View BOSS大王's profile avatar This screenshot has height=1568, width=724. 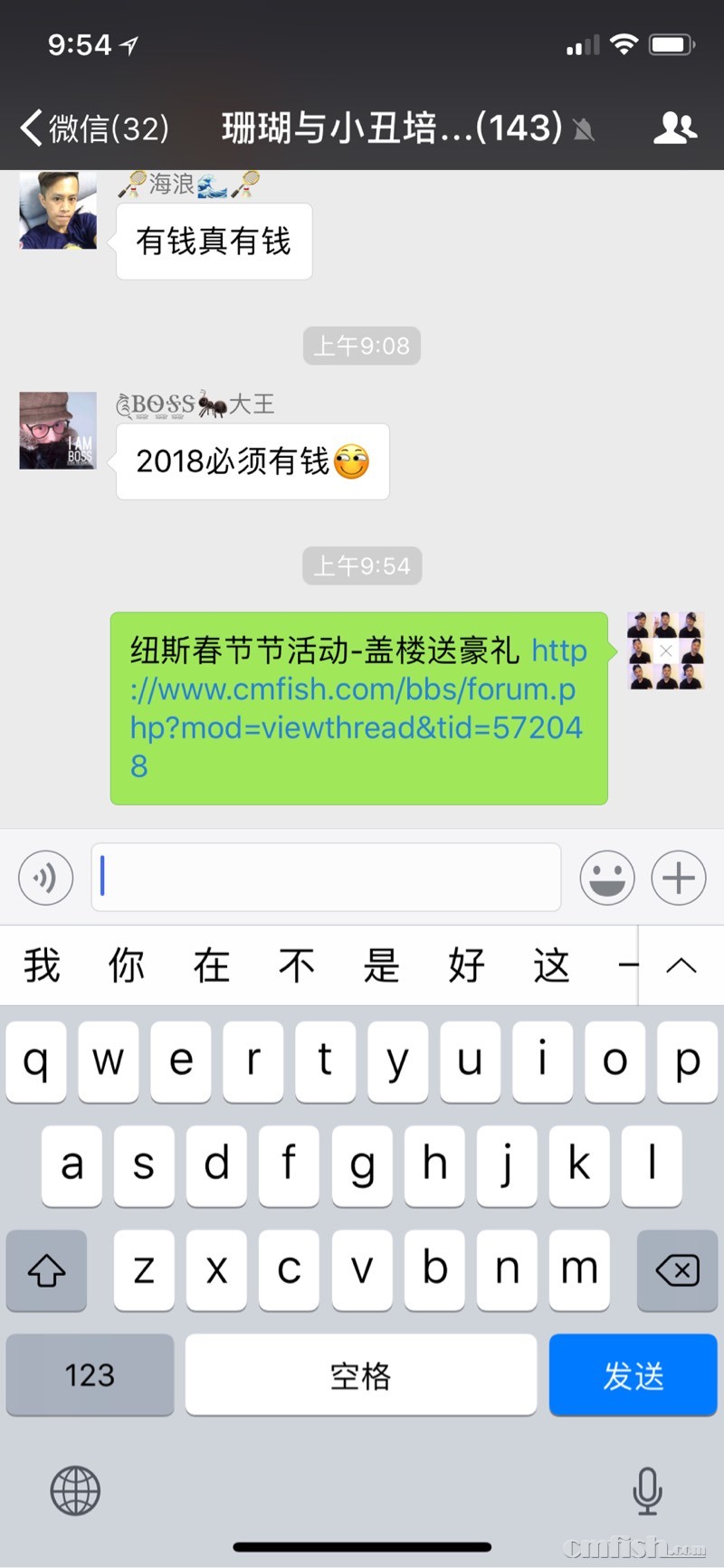(58, 430)
